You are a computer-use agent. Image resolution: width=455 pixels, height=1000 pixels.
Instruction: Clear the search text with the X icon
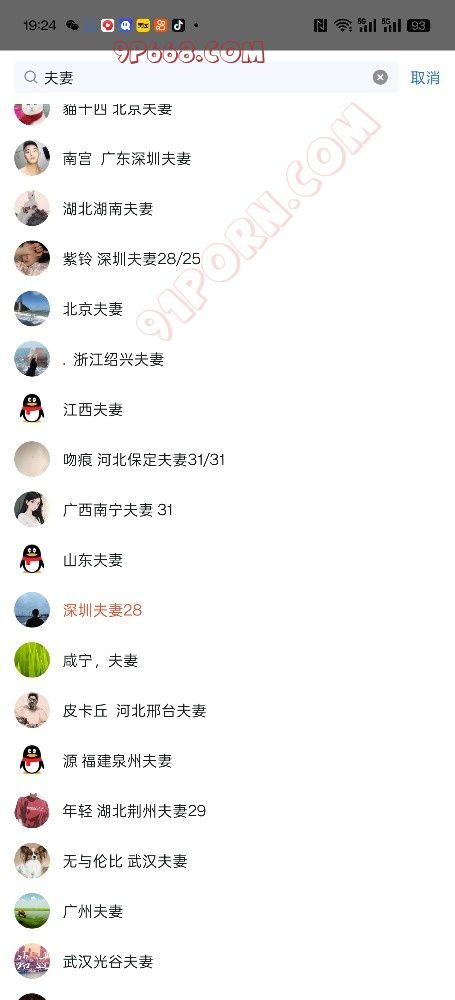380,78
